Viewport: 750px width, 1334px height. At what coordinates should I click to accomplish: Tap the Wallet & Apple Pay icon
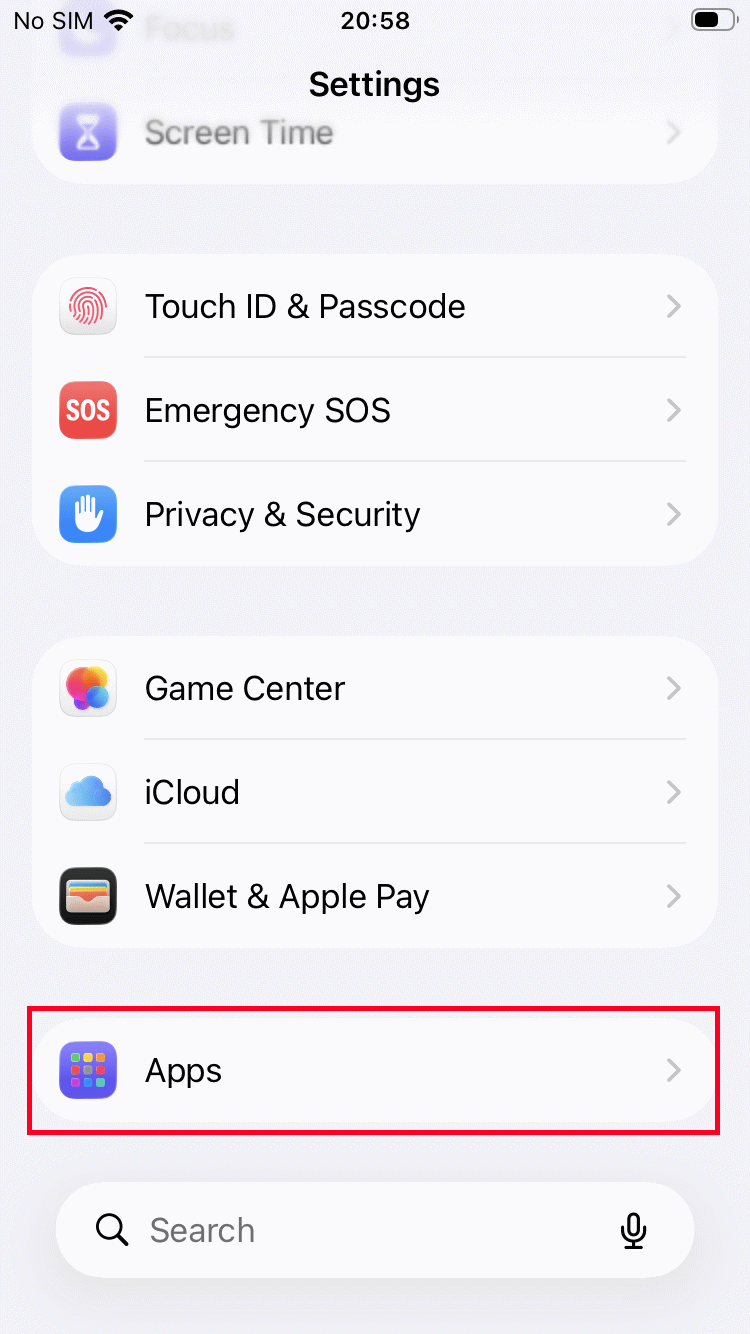(x=88, y=896)
